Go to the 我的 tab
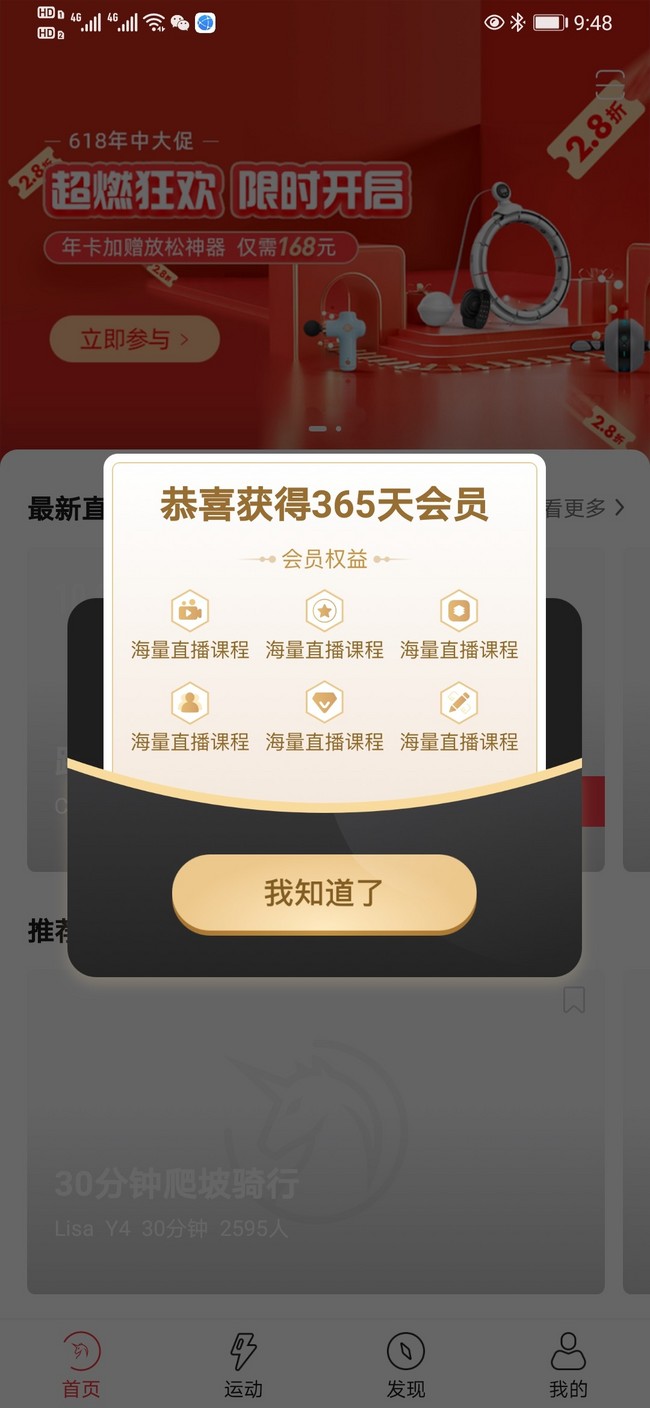This screenshot has width=650, height=1408. tap(568, 1365)
